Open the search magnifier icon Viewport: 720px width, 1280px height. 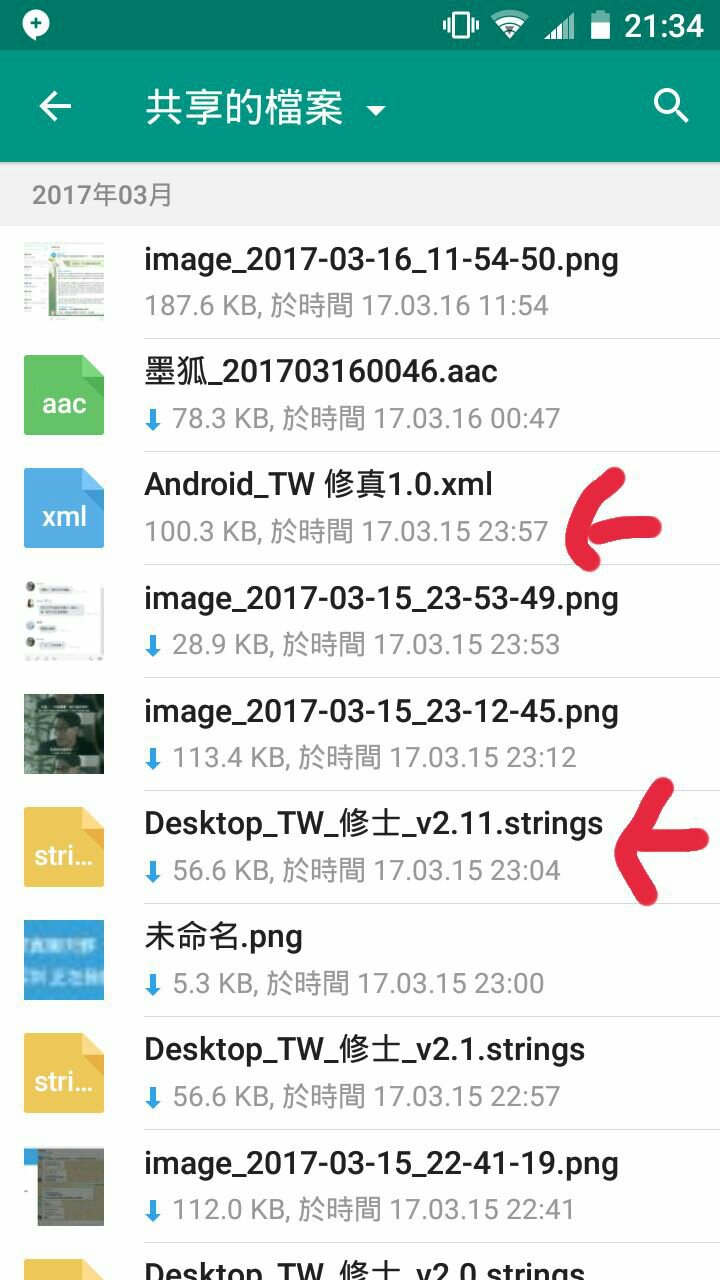point(671,105)
